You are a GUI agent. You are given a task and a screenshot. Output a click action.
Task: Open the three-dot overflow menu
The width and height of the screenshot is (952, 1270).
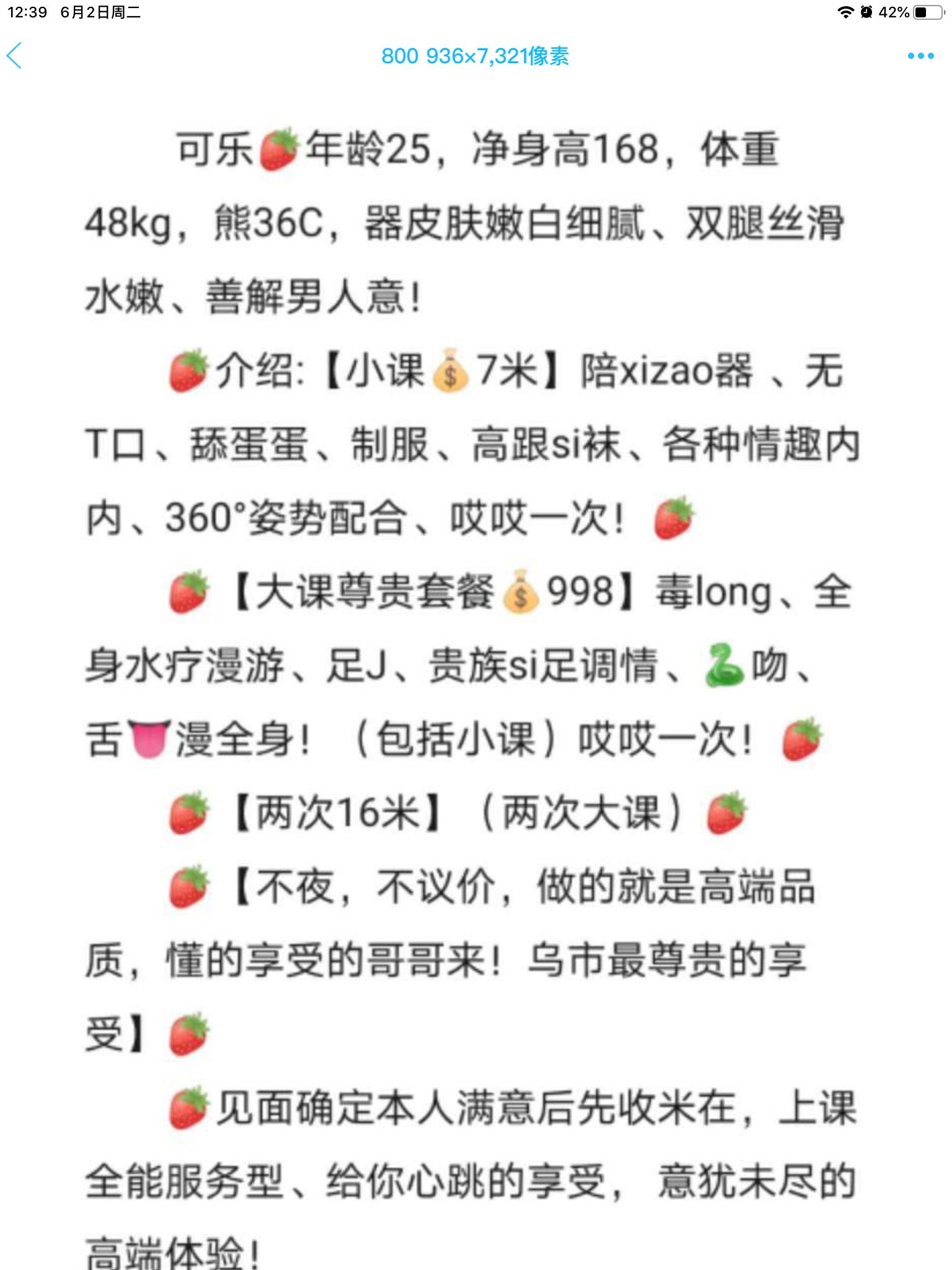pyautogui.click(x=920, y=56)
